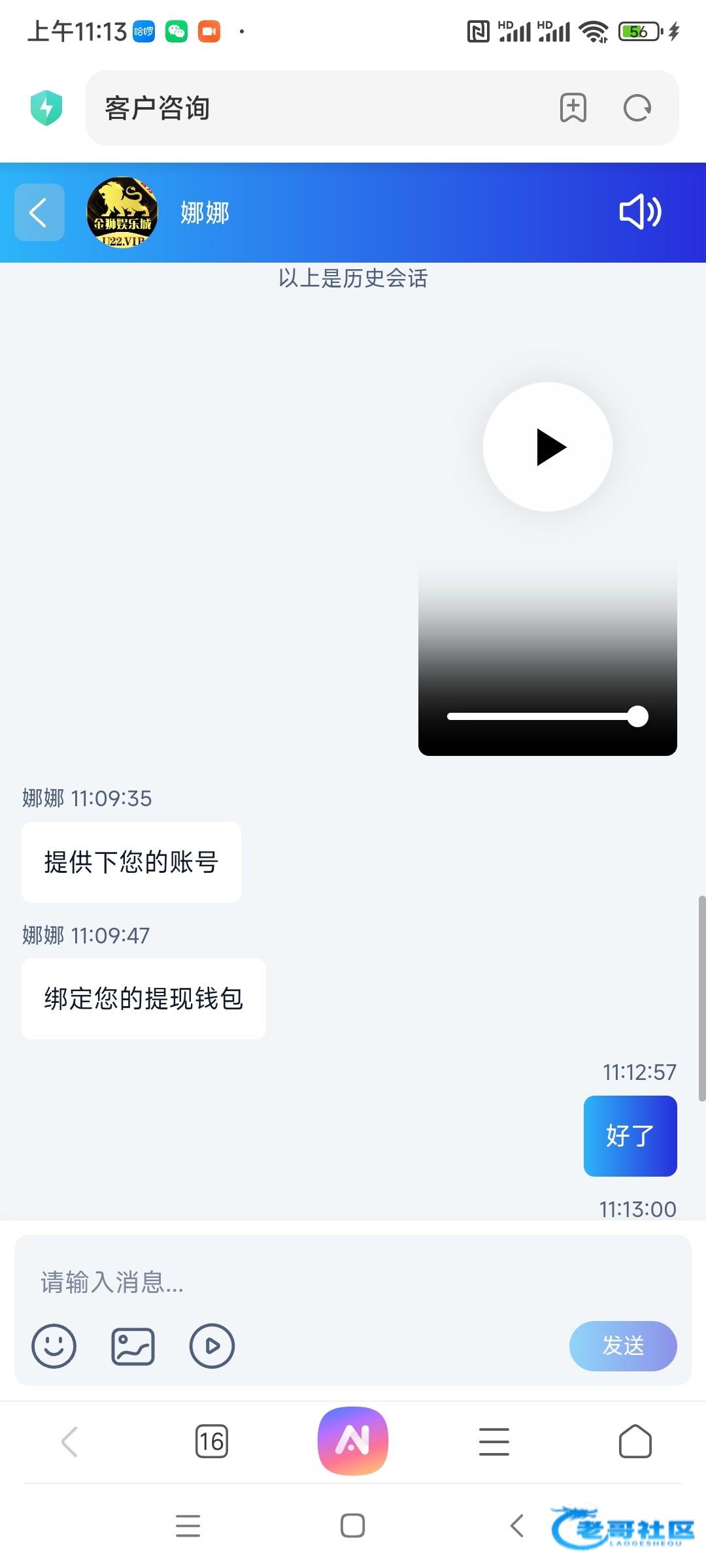Go to the browser home page
706x1568 pixels.
point(635,1441)
